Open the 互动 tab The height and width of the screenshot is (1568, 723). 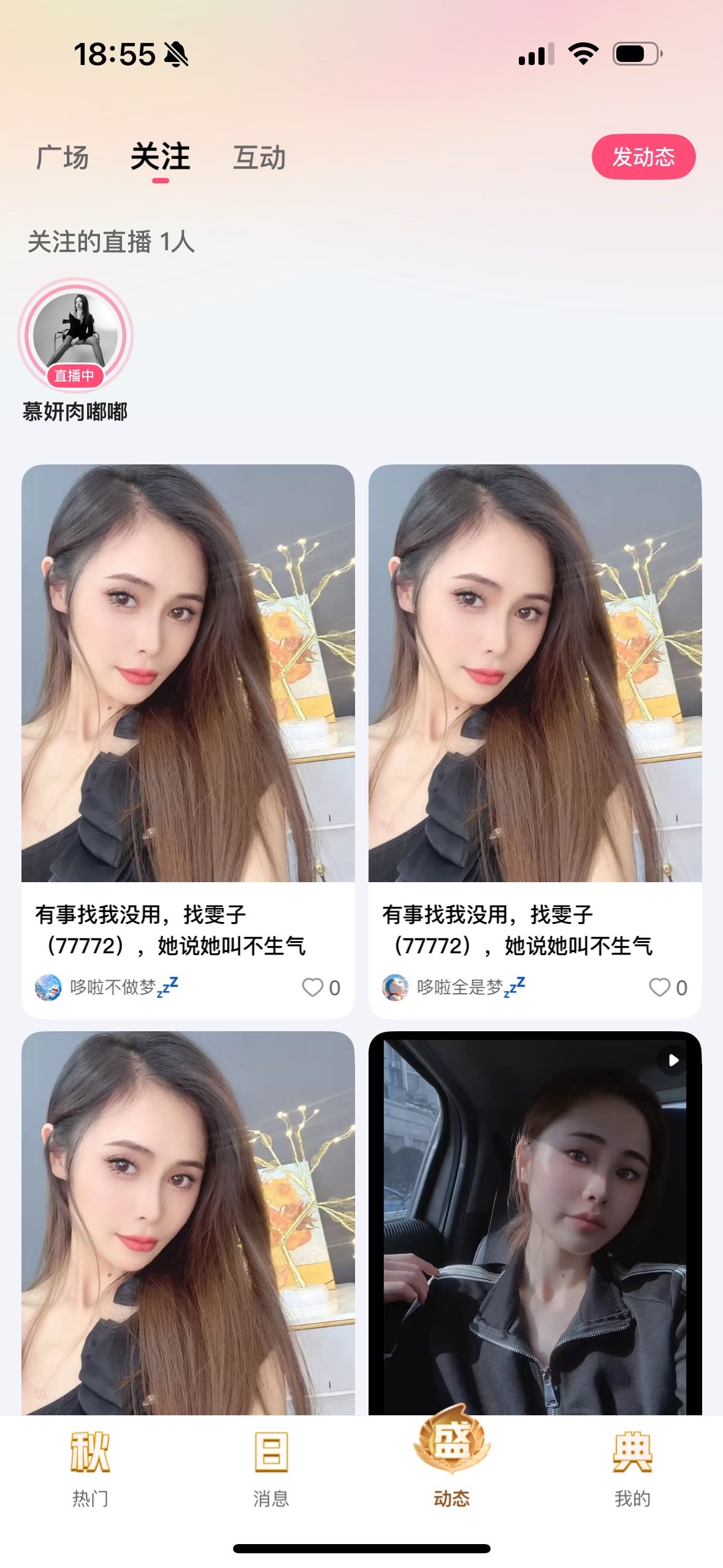pos(259,158)
